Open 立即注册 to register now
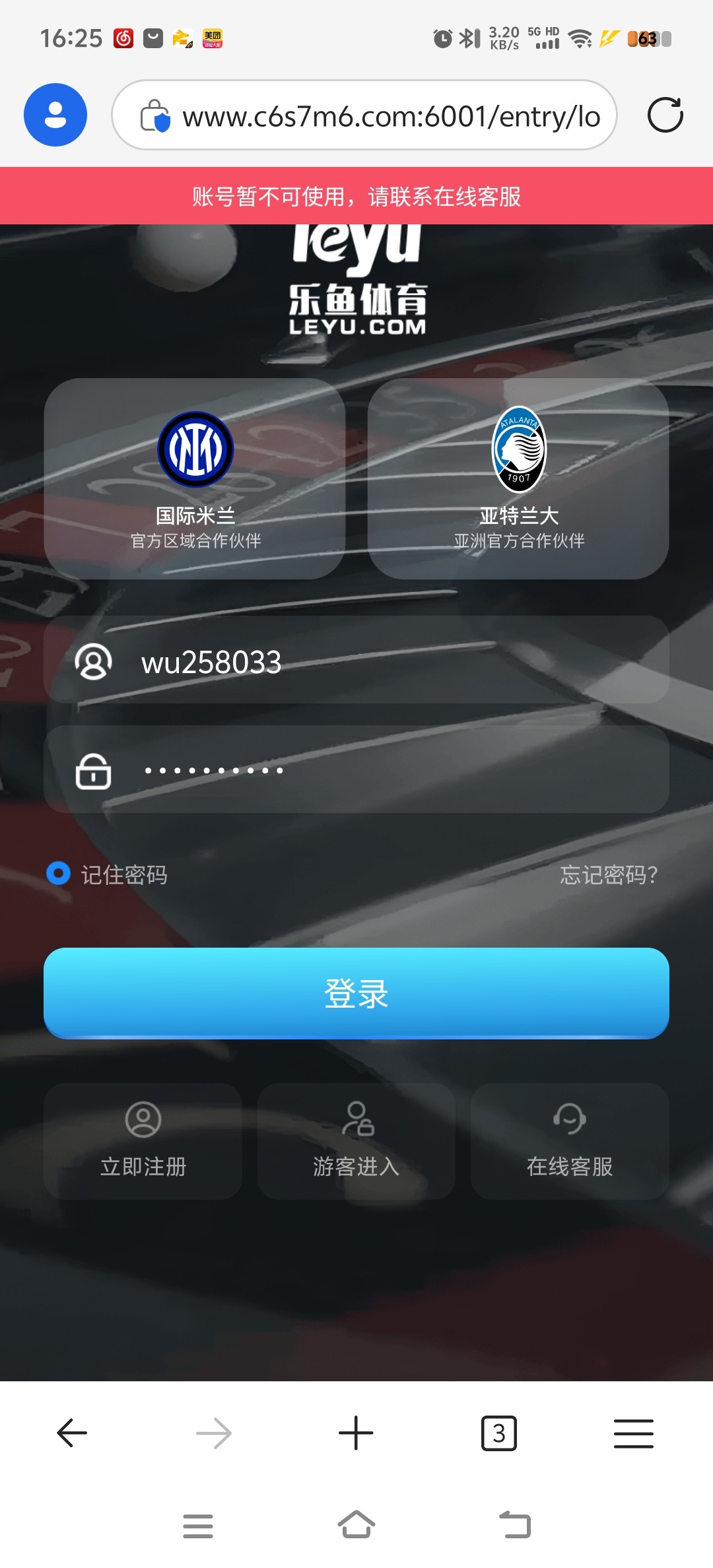The width and height of the screenshot is (713, 1568). (143, 1142)
